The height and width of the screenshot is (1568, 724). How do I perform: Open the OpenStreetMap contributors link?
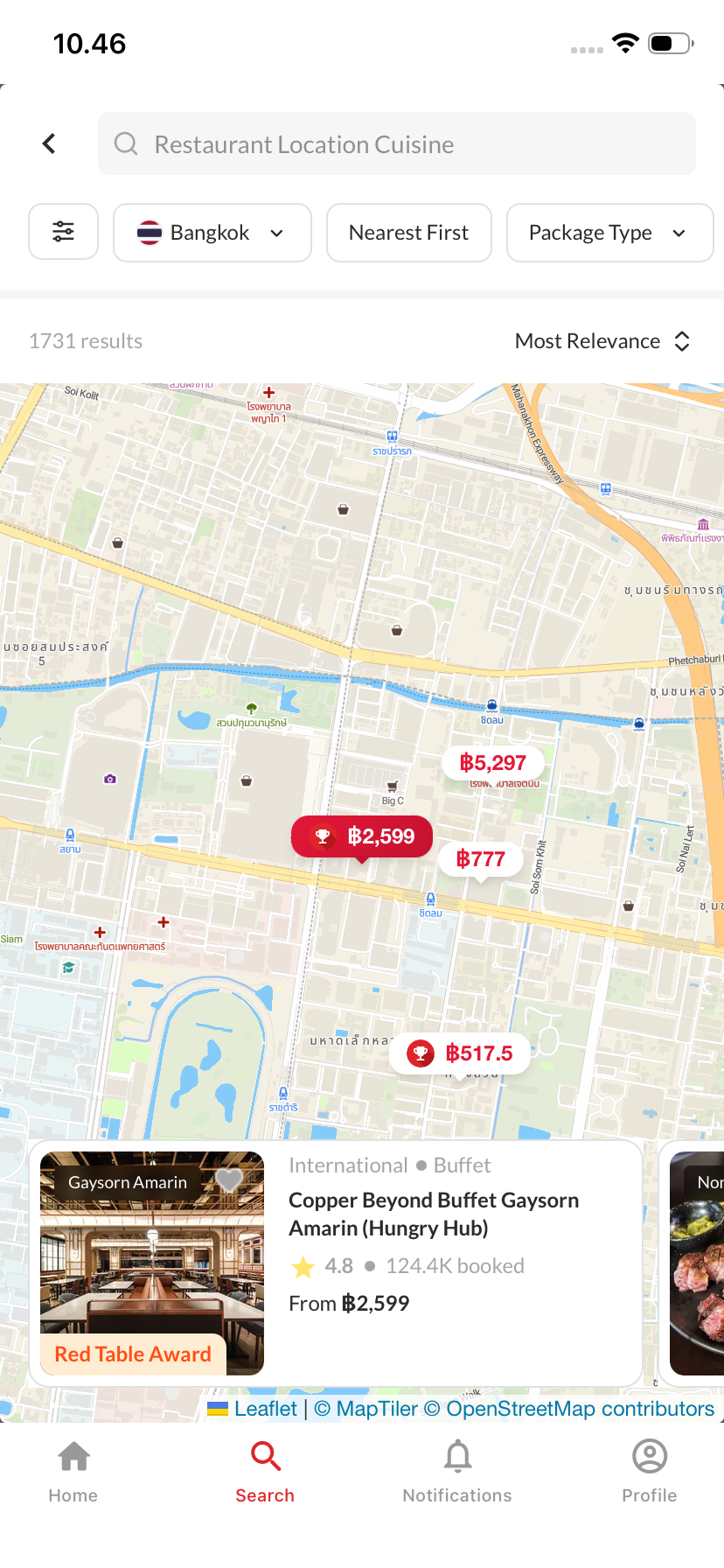click(580, 1409)
